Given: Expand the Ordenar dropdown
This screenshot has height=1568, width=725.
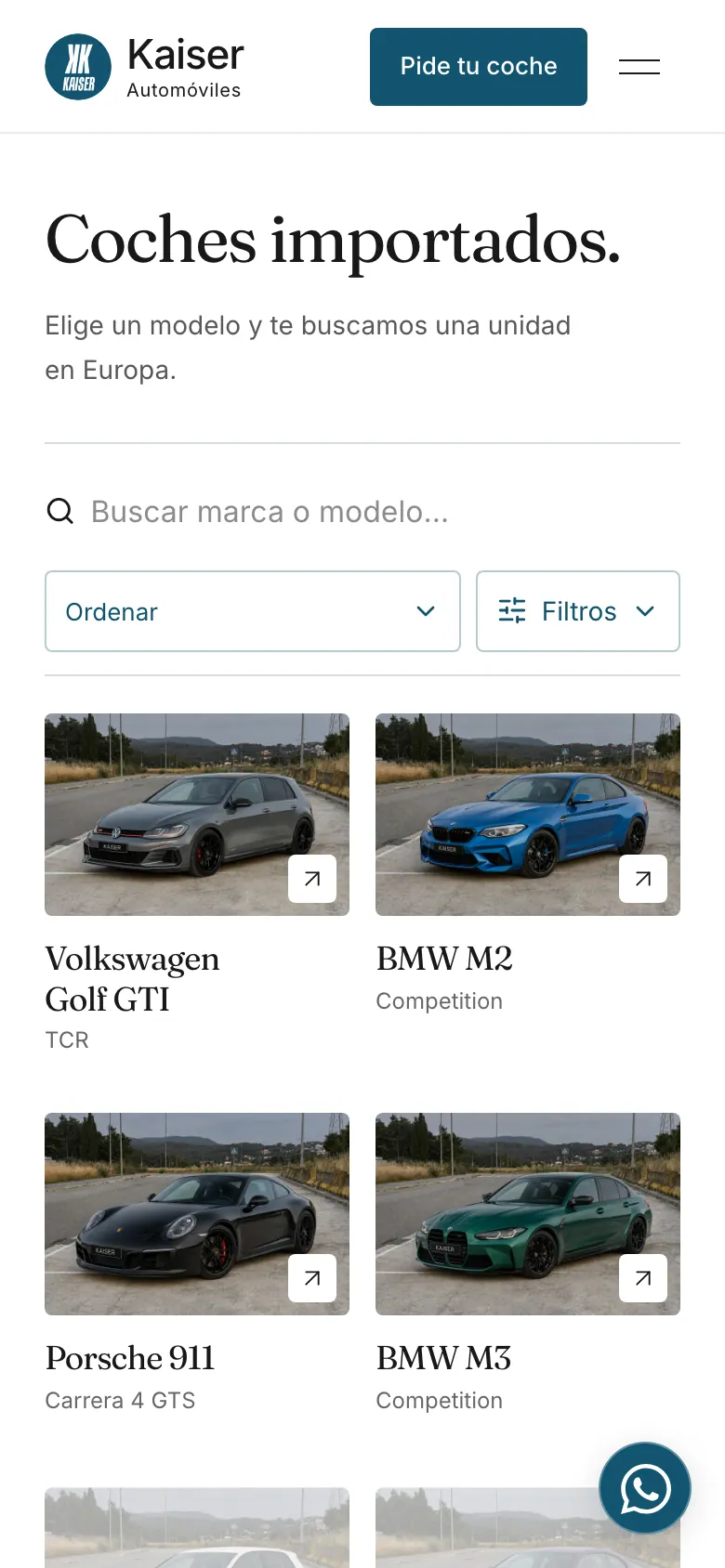Looking at the screenshot, I should (253, 611).
